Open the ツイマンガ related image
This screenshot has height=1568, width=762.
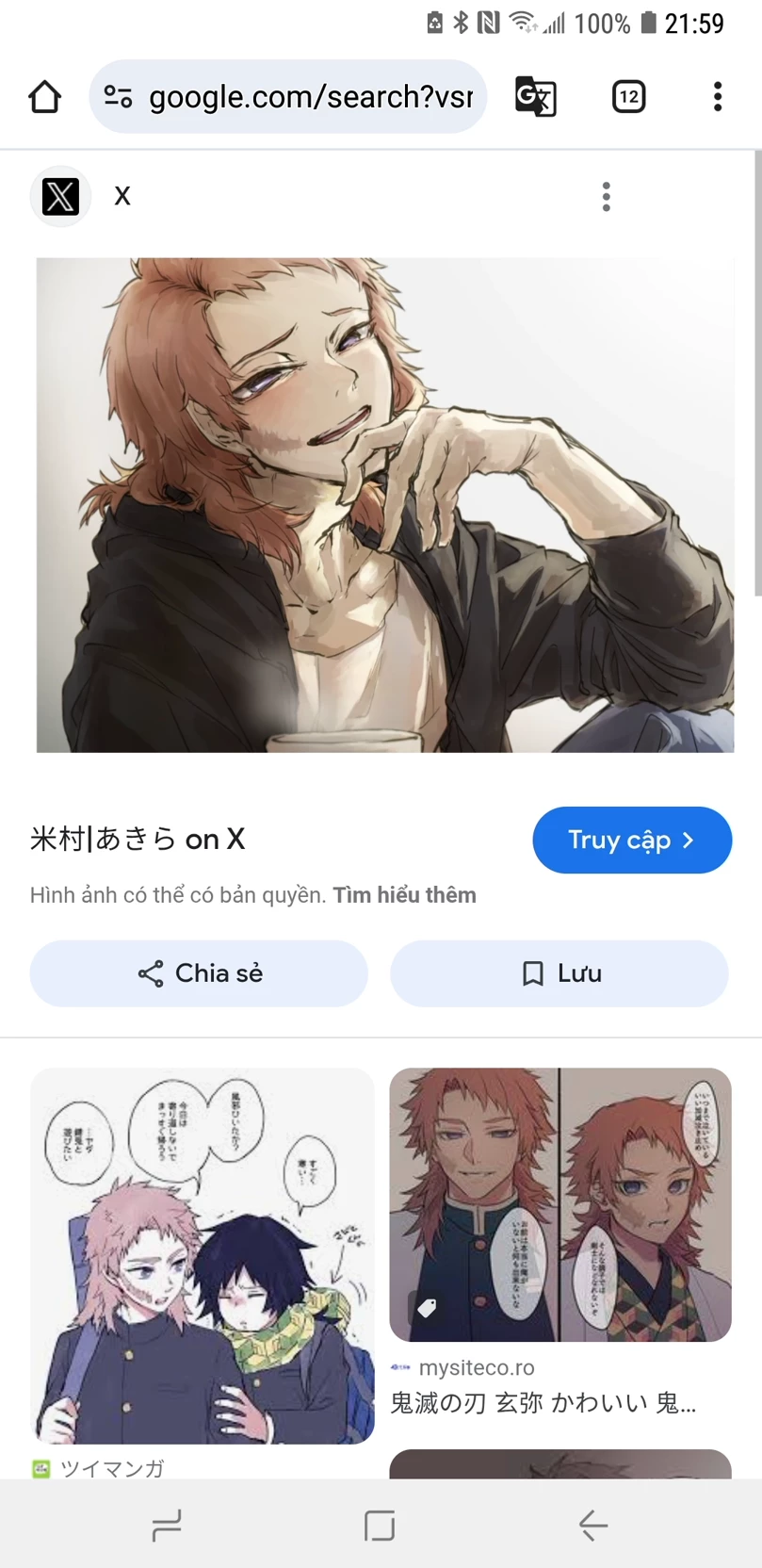[202, 1255]
